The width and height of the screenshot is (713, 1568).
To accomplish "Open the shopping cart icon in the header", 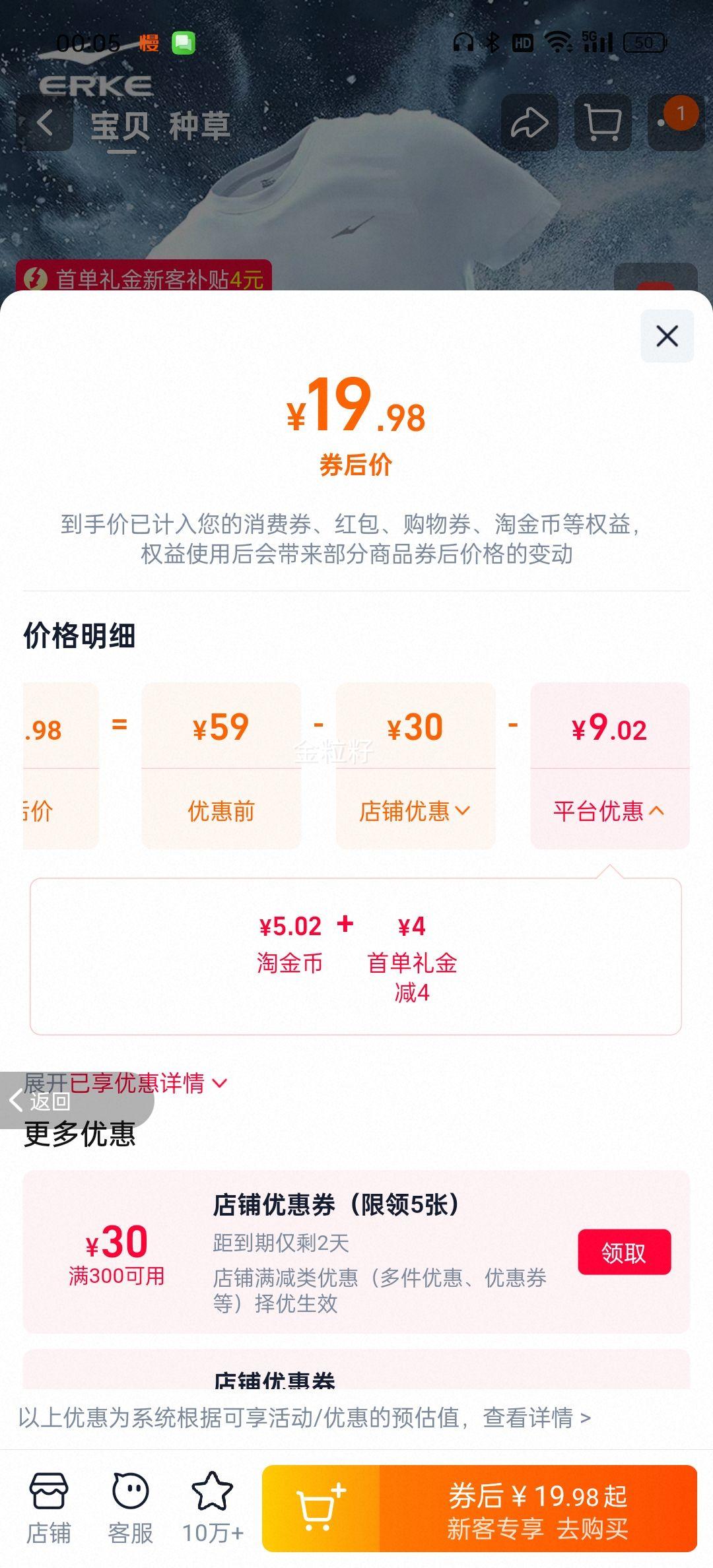I will pyautogui.click(x=602, y=122).
